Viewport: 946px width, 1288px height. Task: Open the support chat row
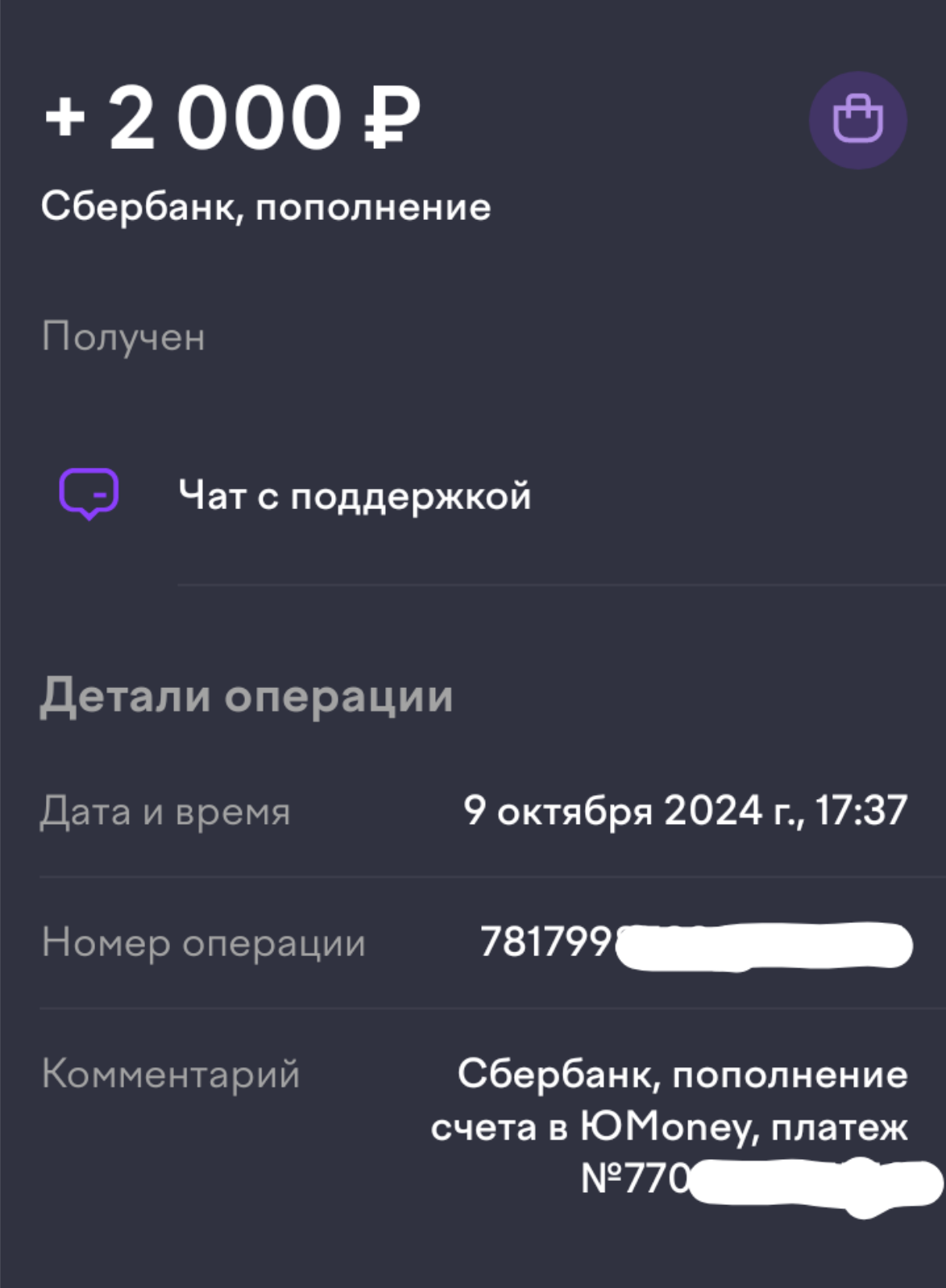[355, 495]
